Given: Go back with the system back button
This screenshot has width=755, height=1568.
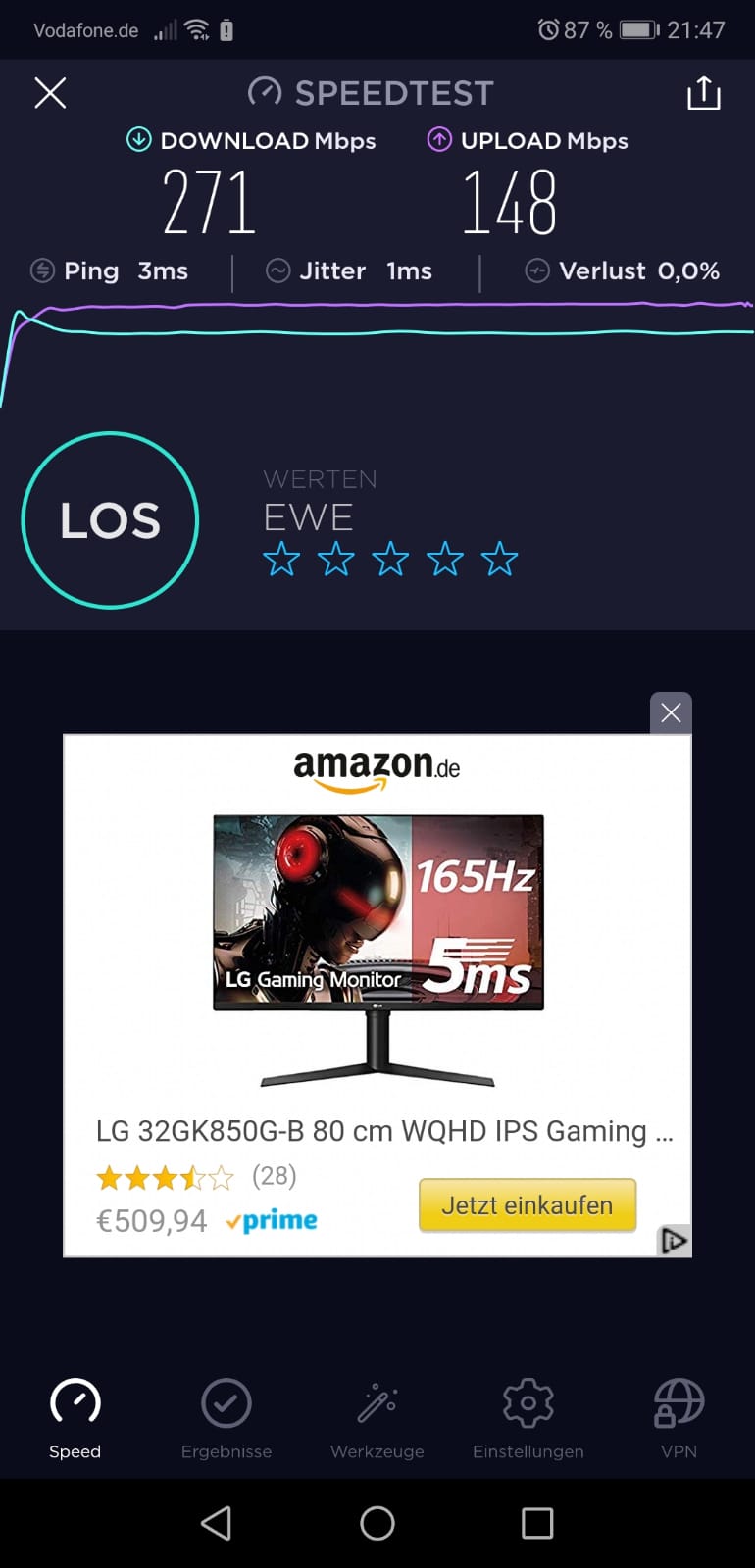Looking at the screenshot, I should [217, 1523].
